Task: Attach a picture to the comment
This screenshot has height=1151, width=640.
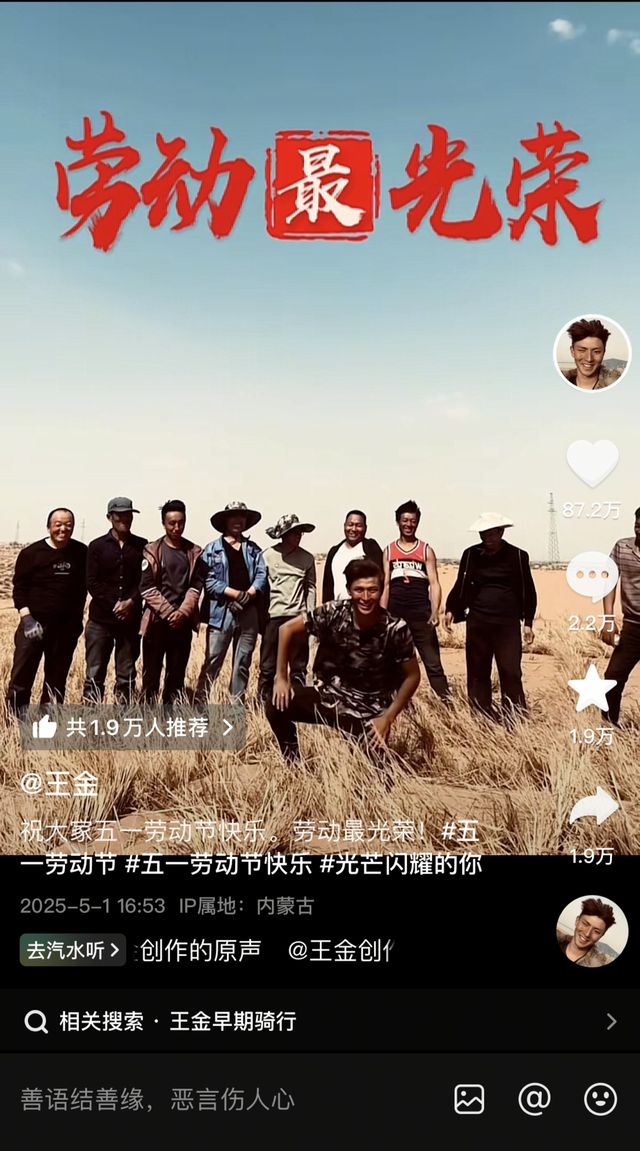Action: 469,1099
